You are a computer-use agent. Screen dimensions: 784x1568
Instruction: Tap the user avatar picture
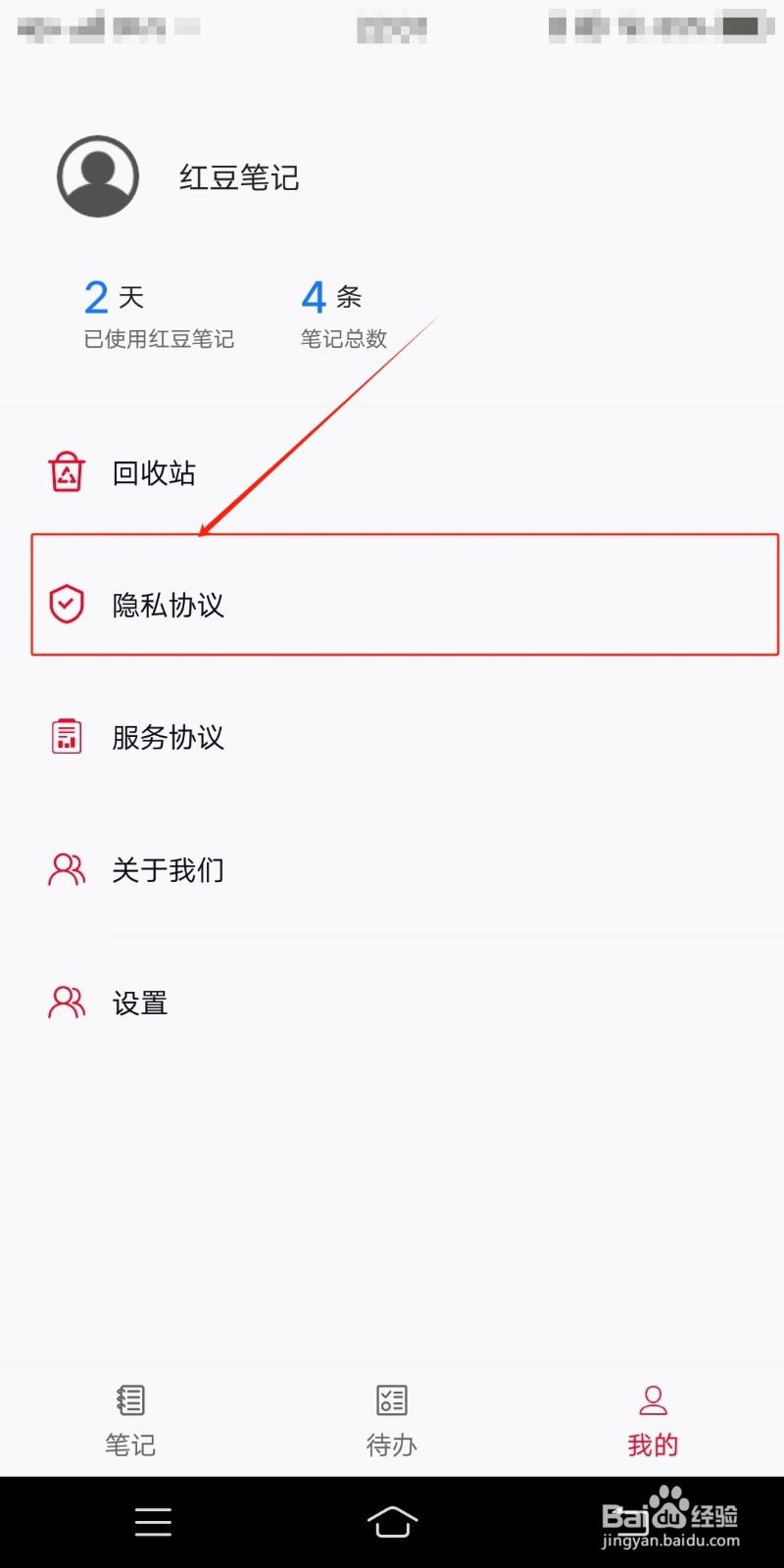click(x=98, y=177)
